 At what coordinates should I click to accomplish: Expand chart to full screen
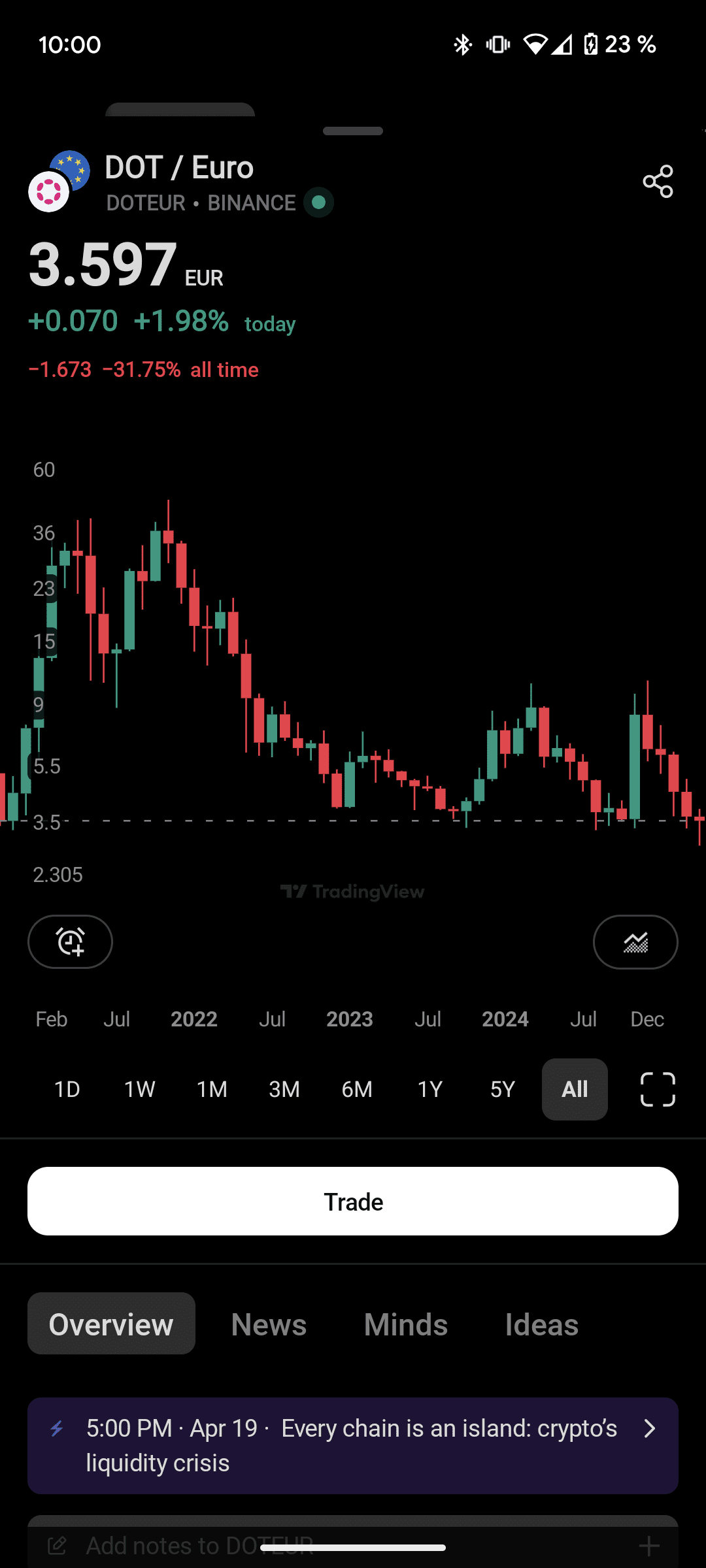(x=657, y=1089)
